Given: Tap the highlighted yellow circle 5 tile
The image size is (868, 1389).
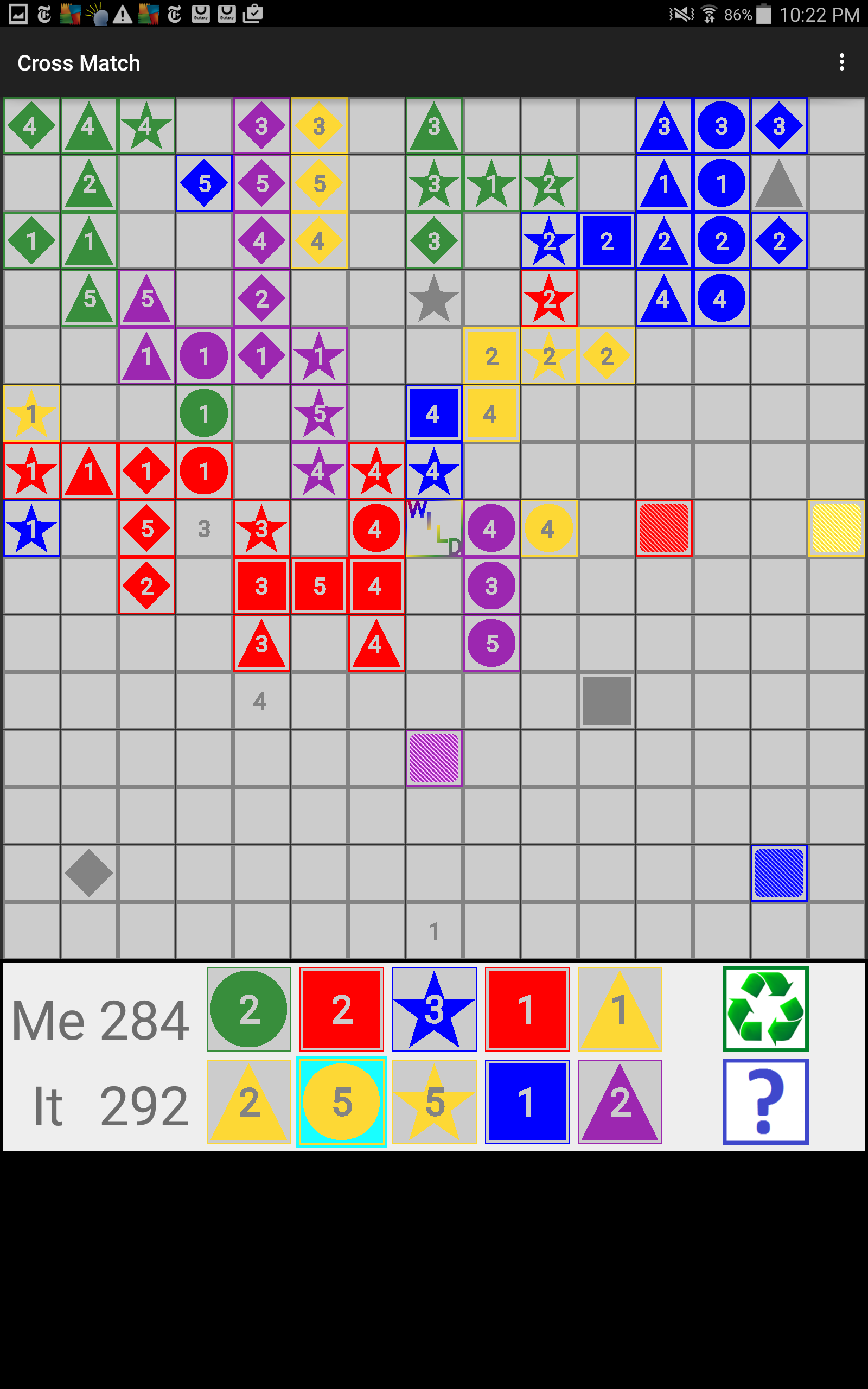Looking at the screenshot, I should tap(342, 1101).
